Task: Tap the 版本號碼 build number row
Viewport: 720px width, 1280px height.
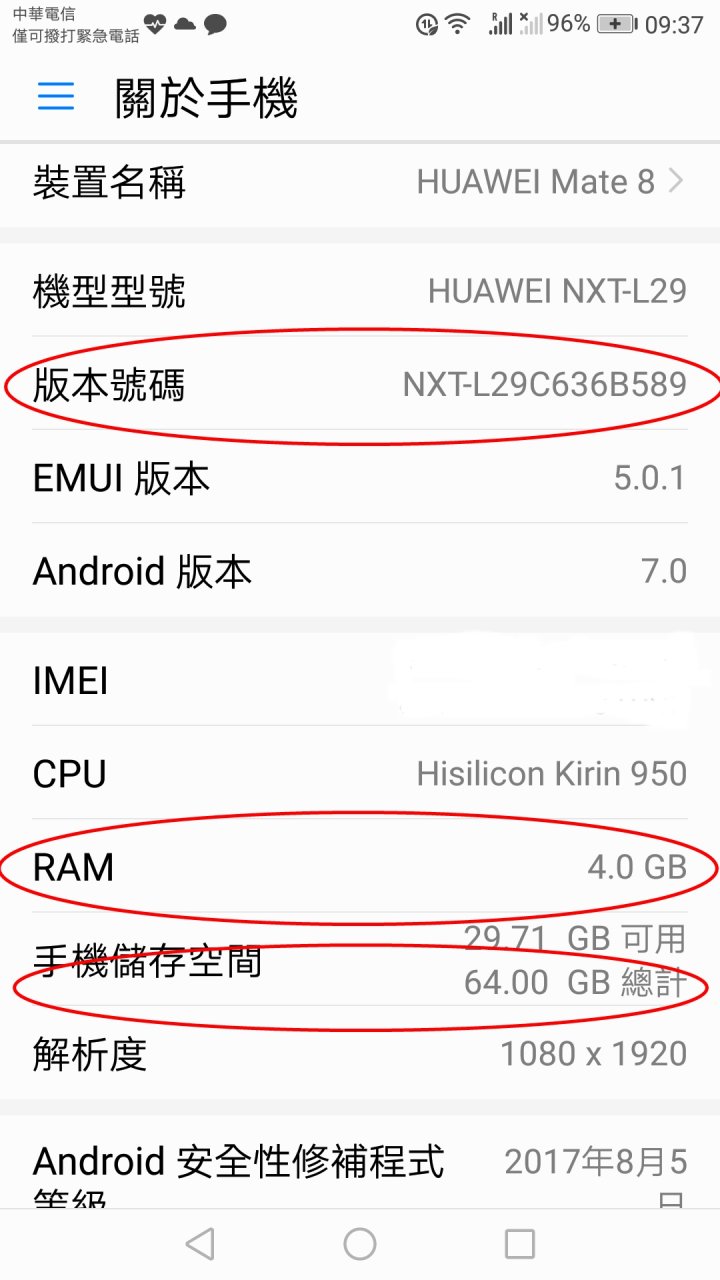Action: (360, 384)
